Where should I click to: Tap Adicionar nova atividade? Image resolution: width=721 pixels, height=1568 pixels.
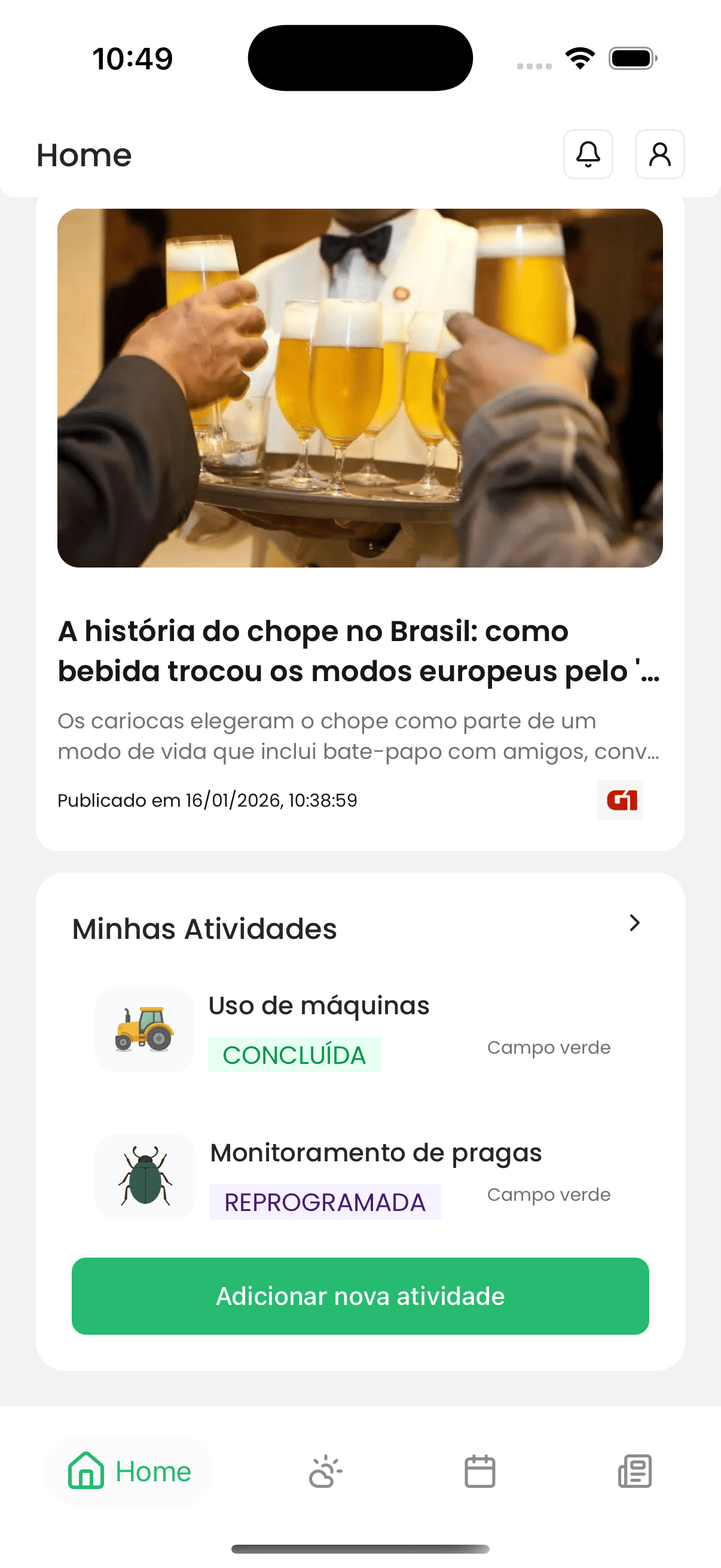pos(360,1296)
